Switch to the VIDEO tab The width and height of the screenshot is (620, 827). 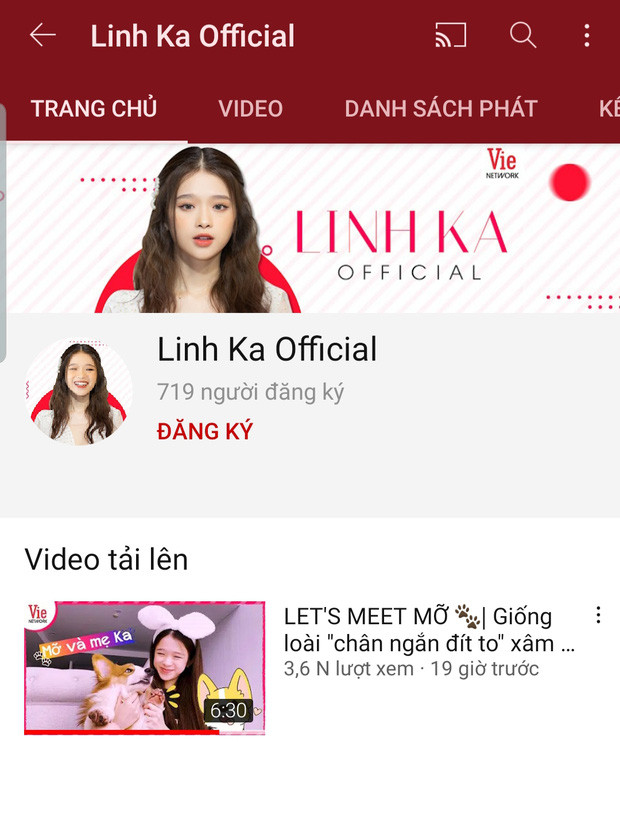251,109
